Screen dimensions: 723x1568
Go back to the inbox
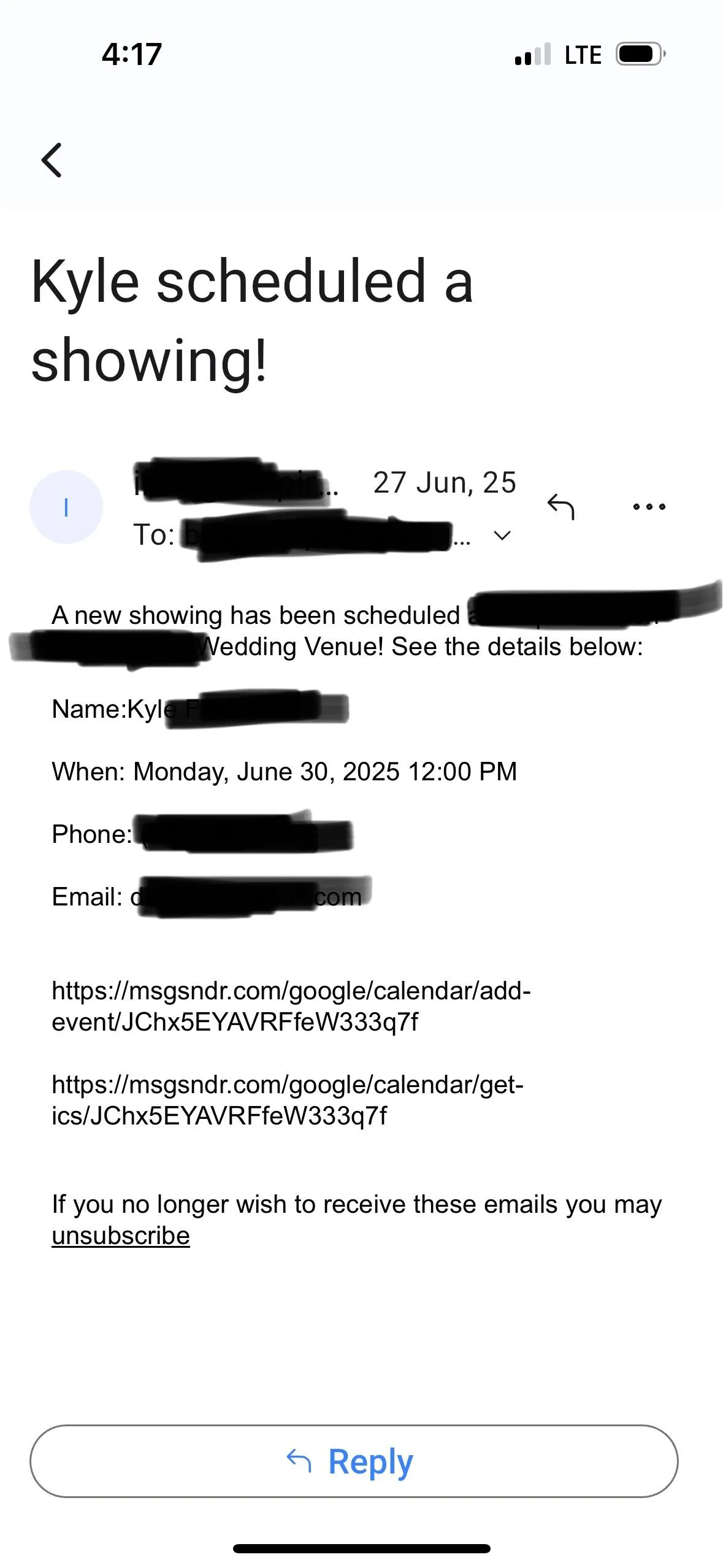[52, 160]
